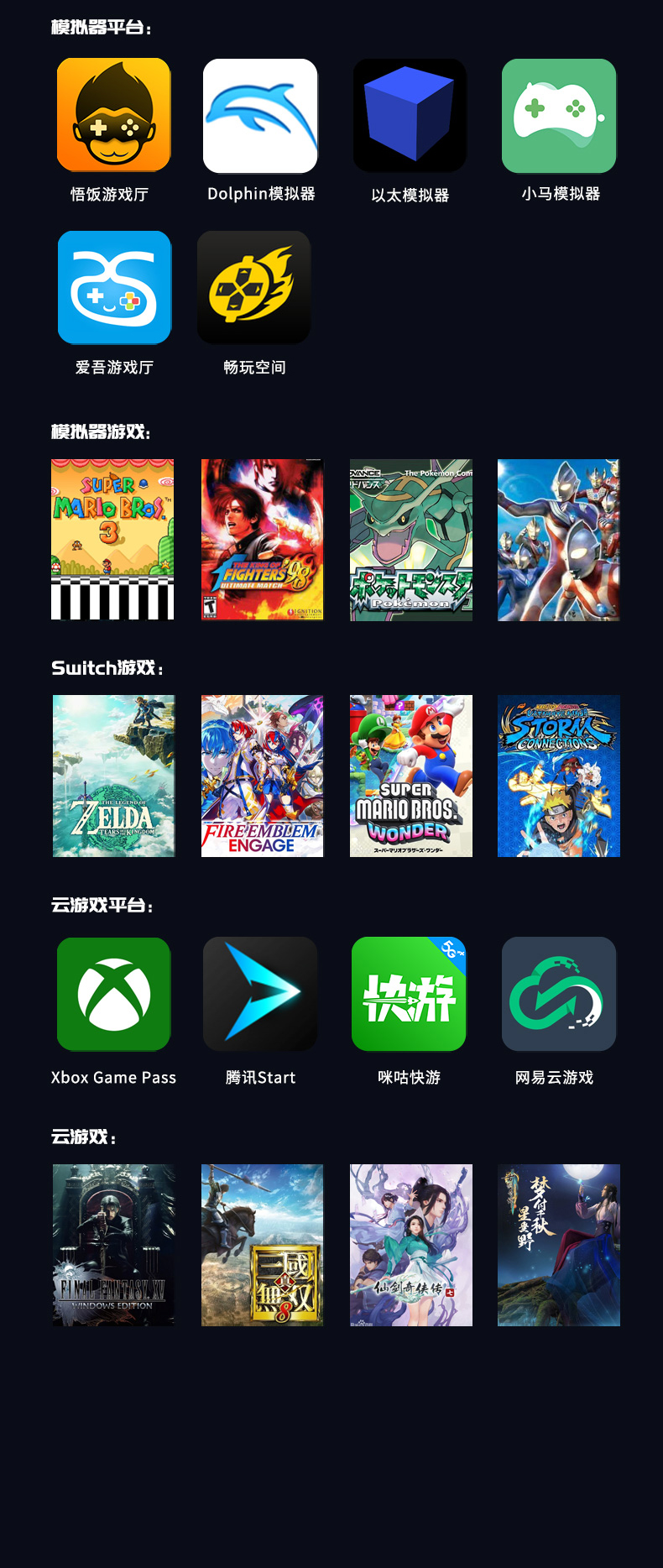
Task: Select Final Fantasy XV Windows Edition cover
Action: click(112, 1245)
